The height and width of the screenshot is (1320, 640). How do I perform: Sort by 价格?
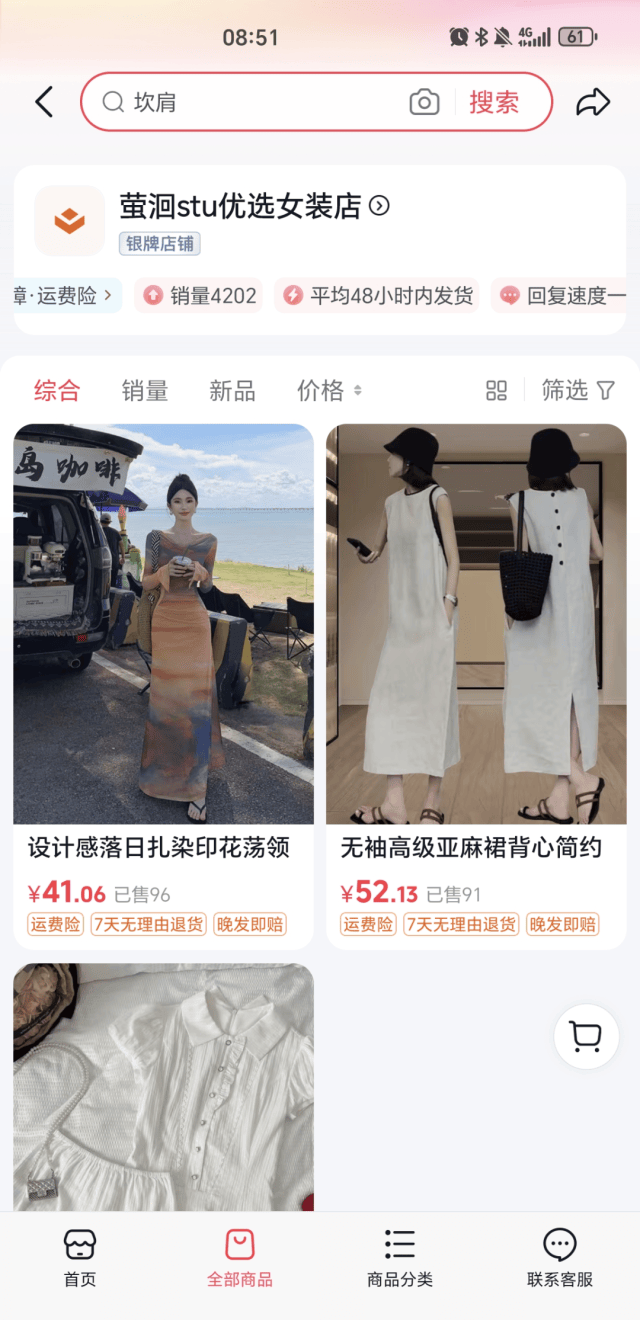(x=328, y=391)
